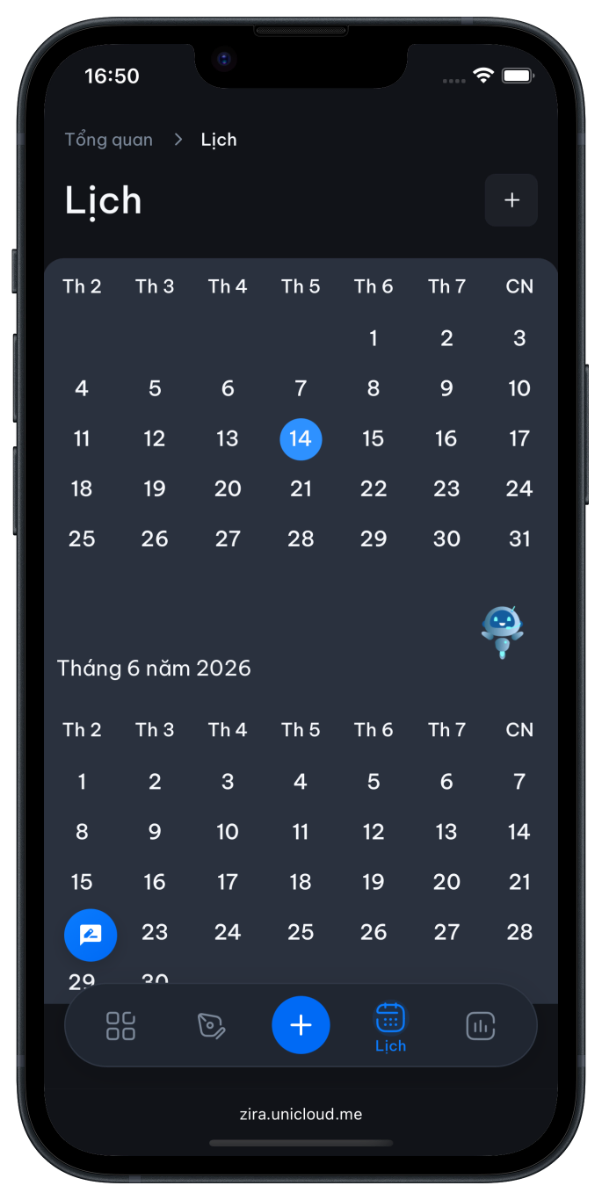
Task: Select day 21 in the first month
Action: pos(300,489)
